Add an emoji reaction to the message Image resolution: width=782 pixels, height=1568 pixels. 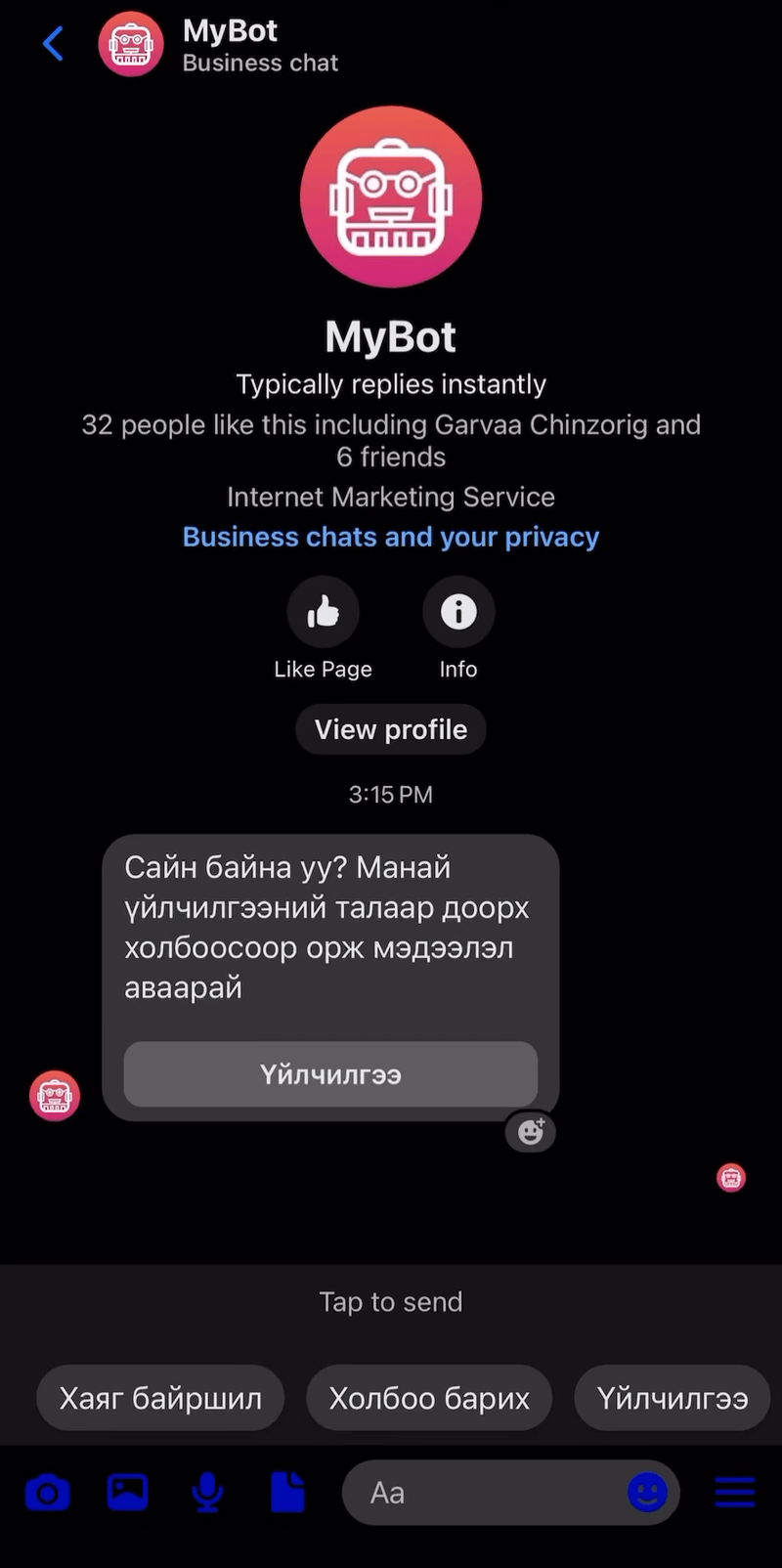[531, 1131]
